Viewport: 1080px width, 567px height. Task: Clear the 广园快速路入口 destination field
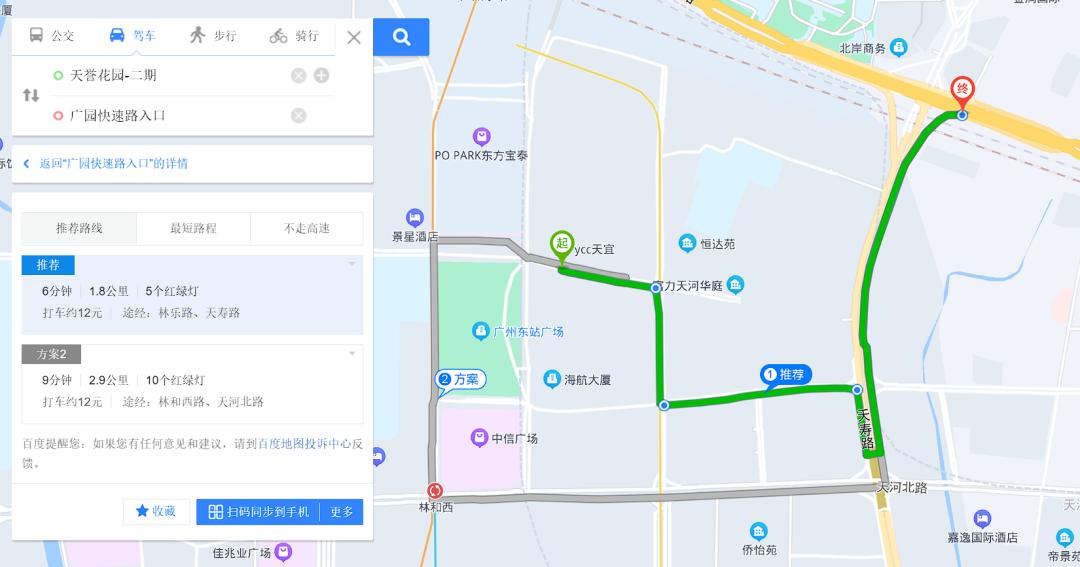298,116
